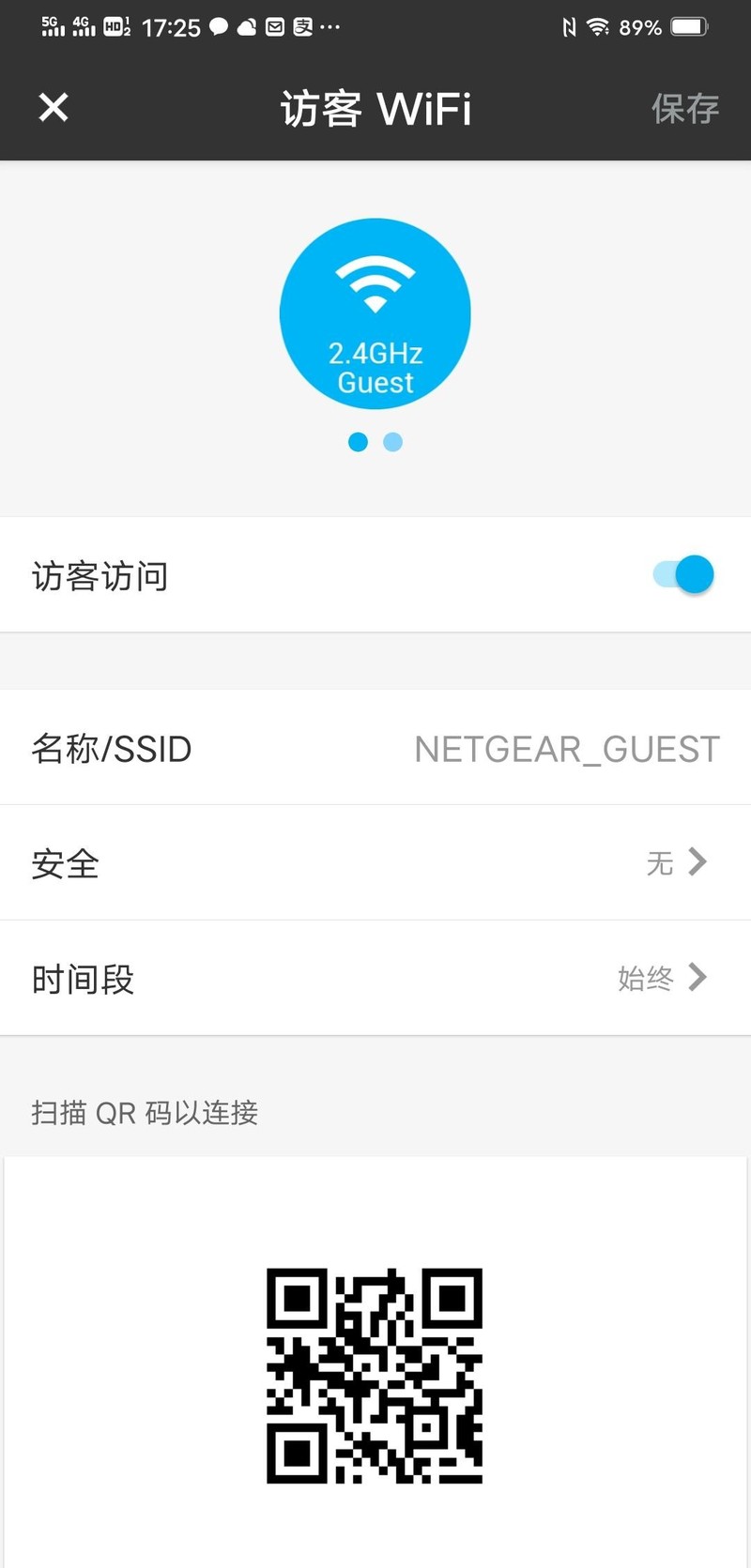Tap the cloud notification icon in status bar
The image size is (751, 1568).
tap(246, 26)
